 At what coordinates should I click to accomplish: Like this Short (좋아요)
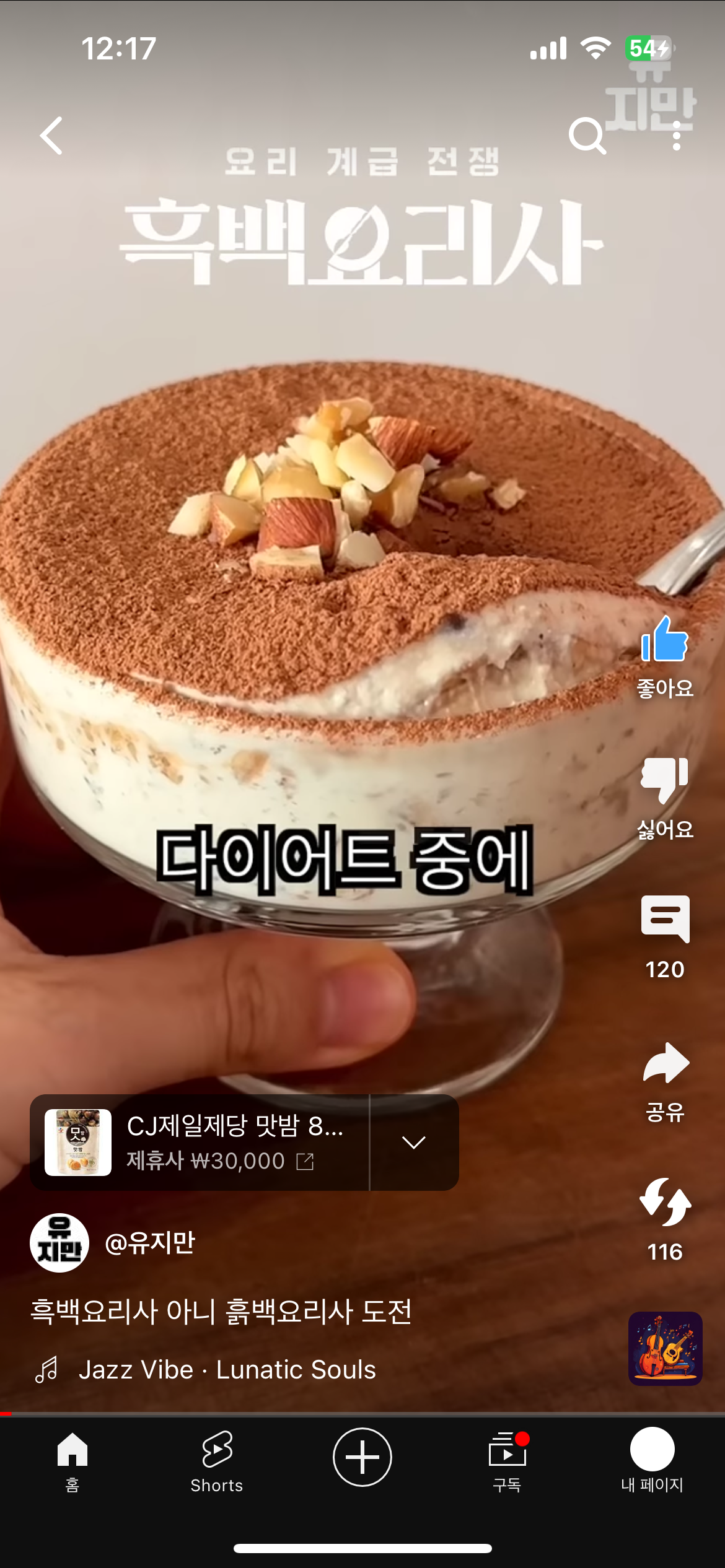664,640
